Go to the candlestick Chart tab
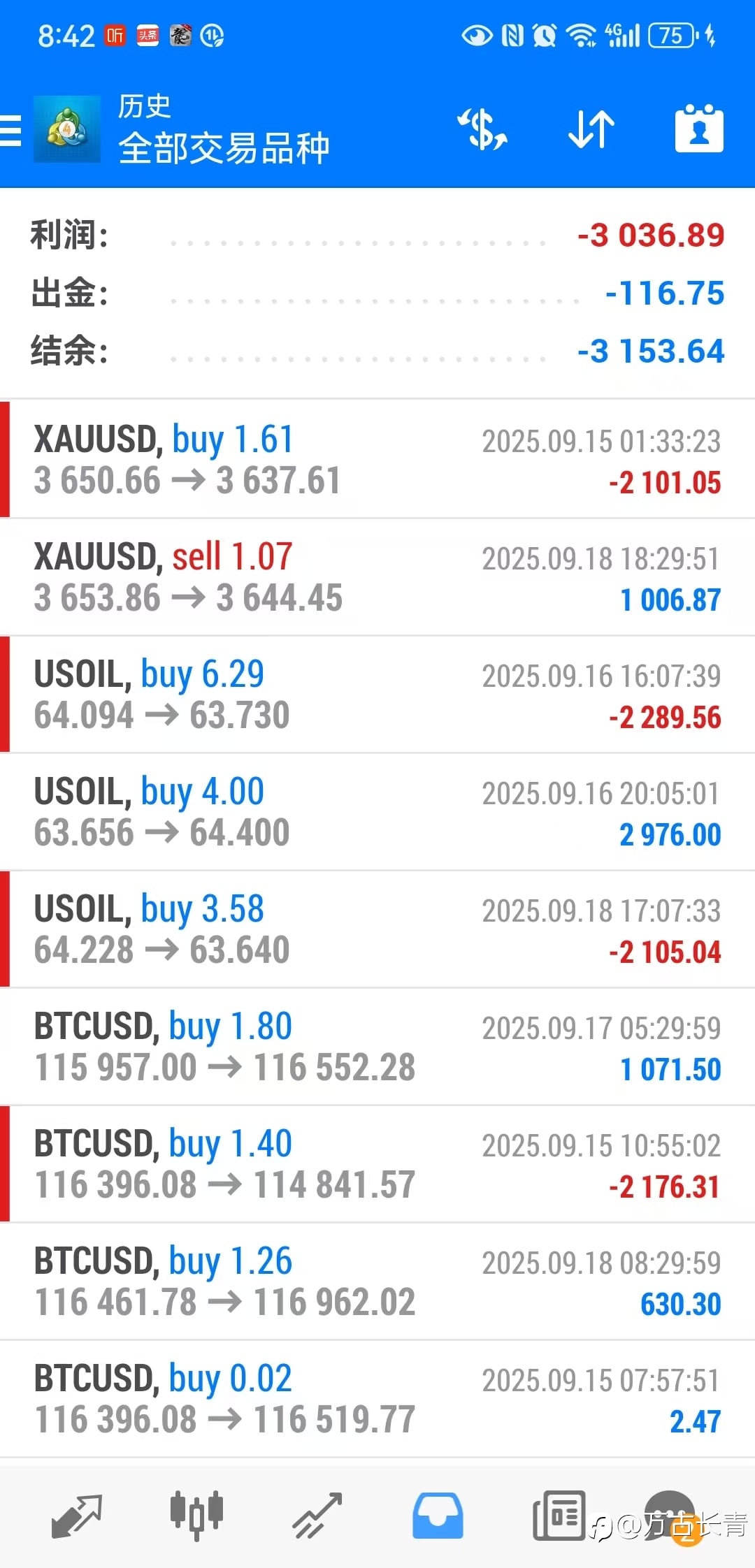The image size is (755, 1568). tap(196, 1515)
